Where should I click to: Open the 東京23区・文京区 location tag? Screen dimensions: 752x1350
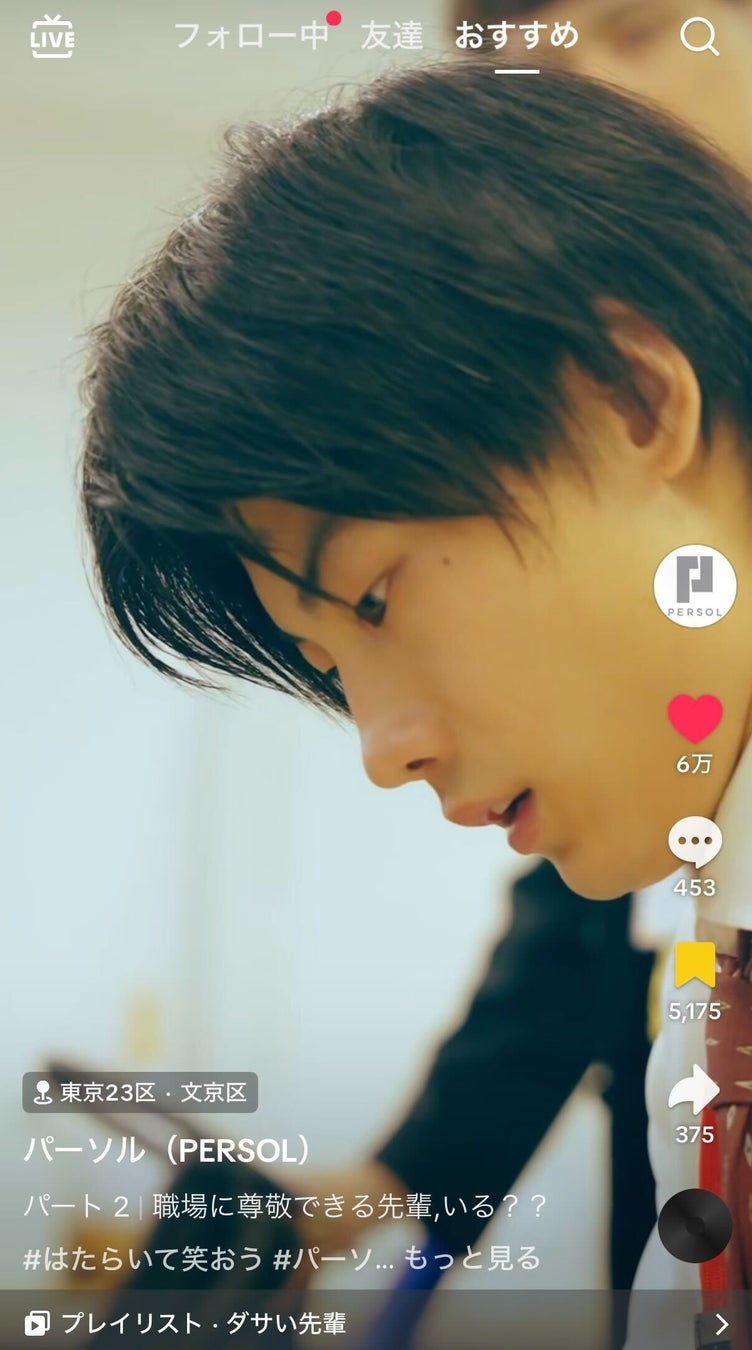coord(140,1092)
